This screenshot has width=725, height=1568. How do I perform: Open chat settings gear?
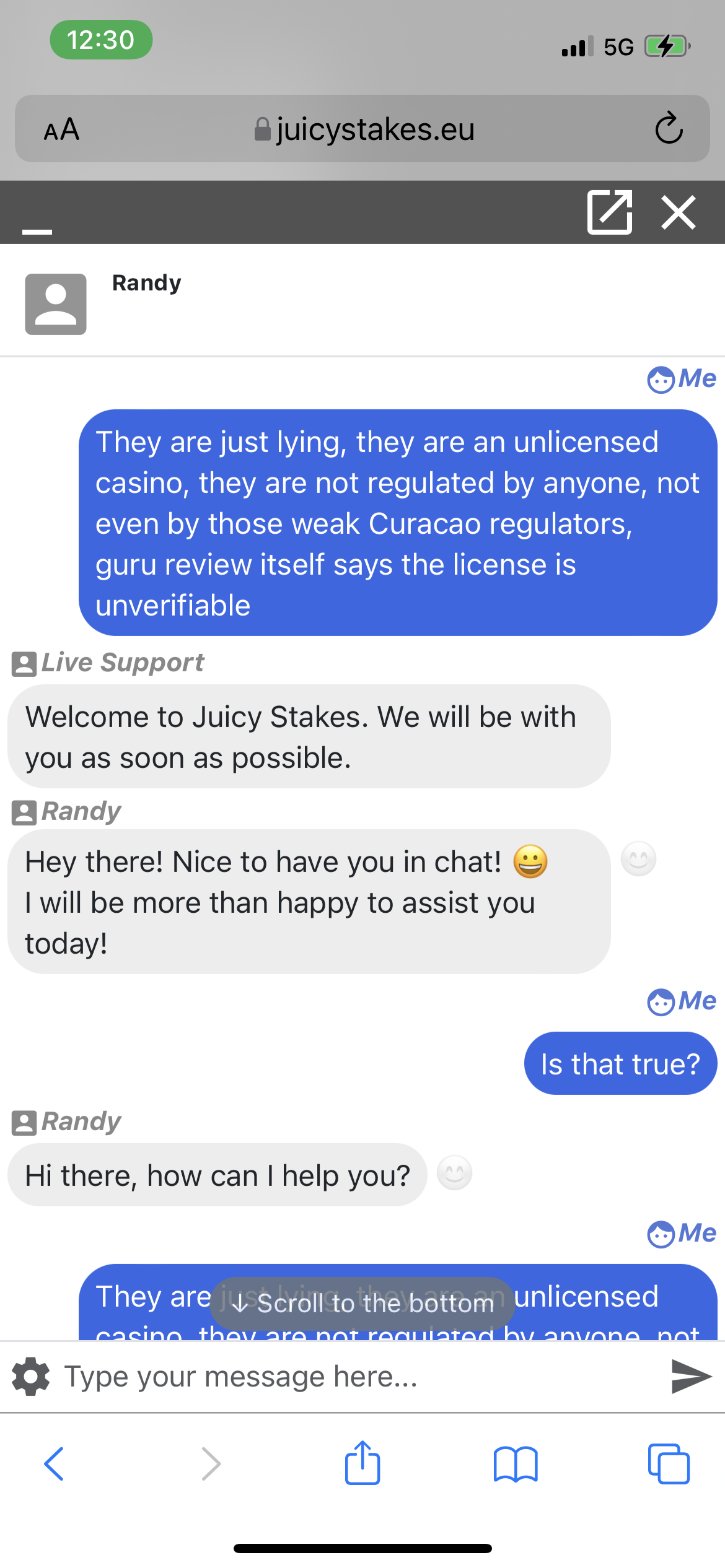point(30,1377)
